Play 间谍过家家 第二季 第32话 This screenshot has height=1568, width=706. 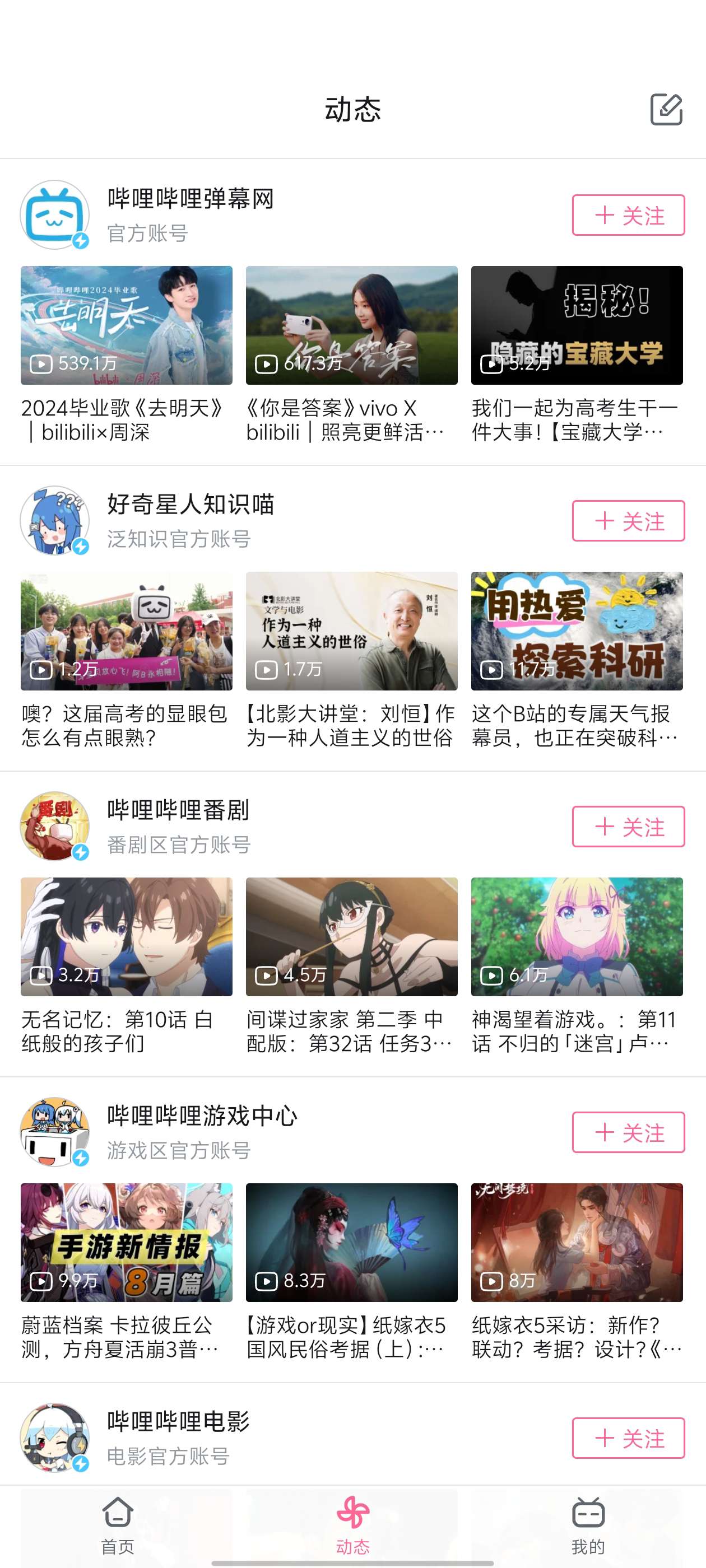351,936
